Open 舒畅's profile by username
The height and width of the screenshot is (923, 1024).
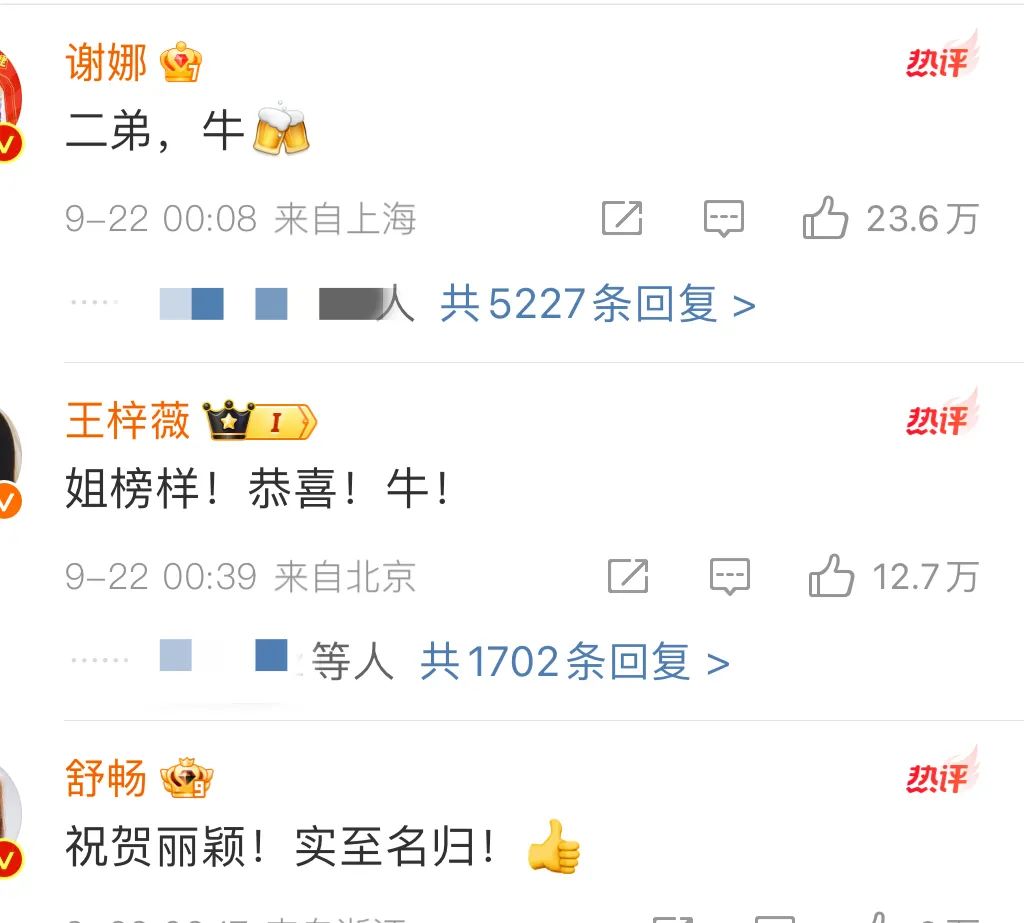[x=106, y=778]
